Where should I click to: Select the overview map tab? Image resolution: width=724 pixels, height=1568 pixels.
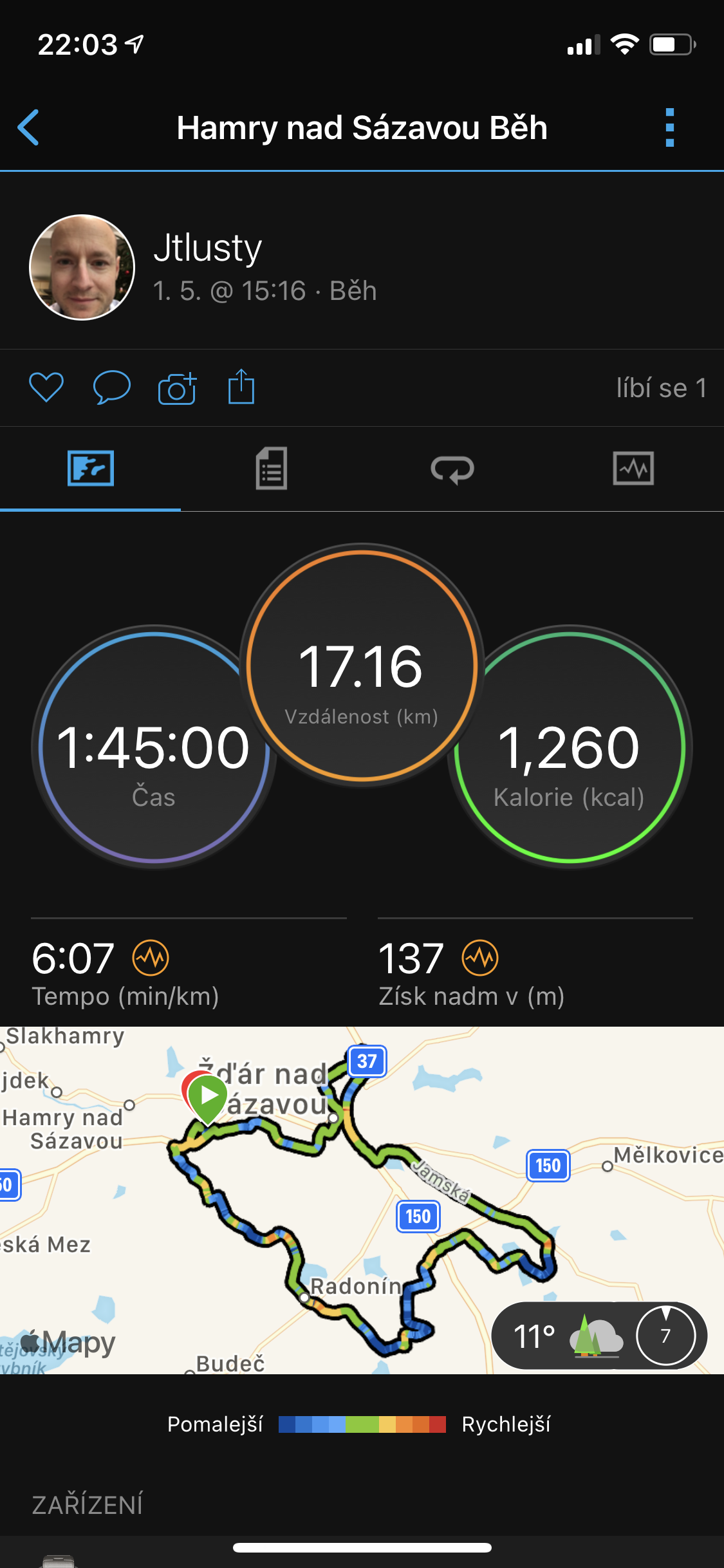[x=91, y=468]
